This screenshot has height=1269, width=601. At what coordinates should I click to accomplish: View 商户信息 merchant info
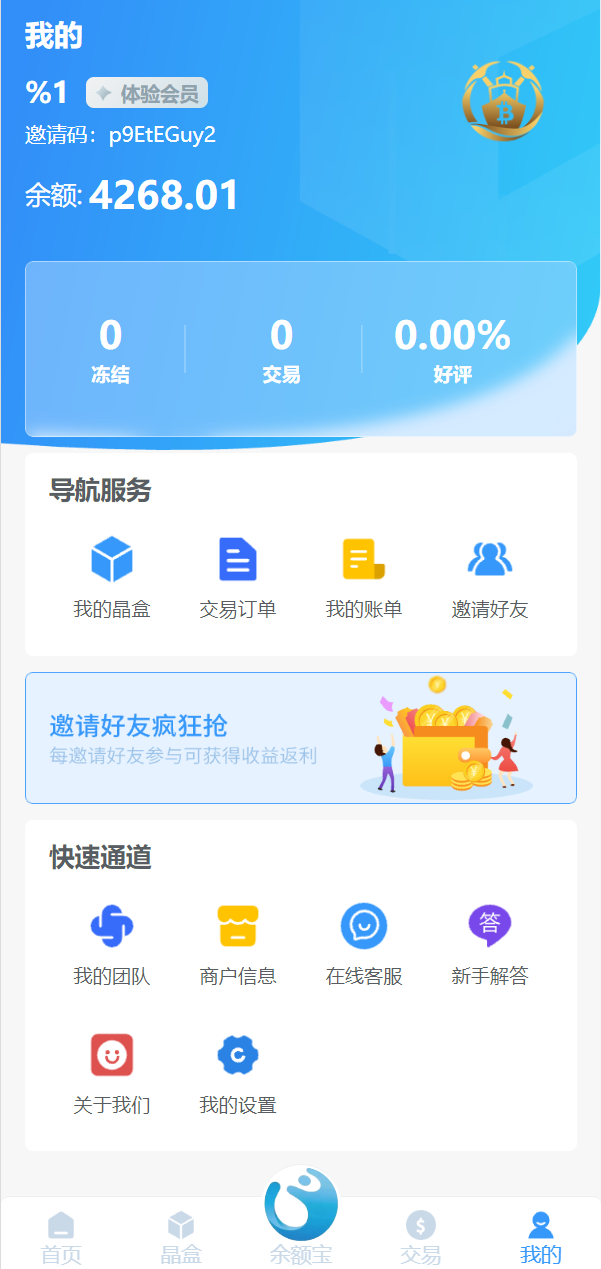click(x=238, y=944)
